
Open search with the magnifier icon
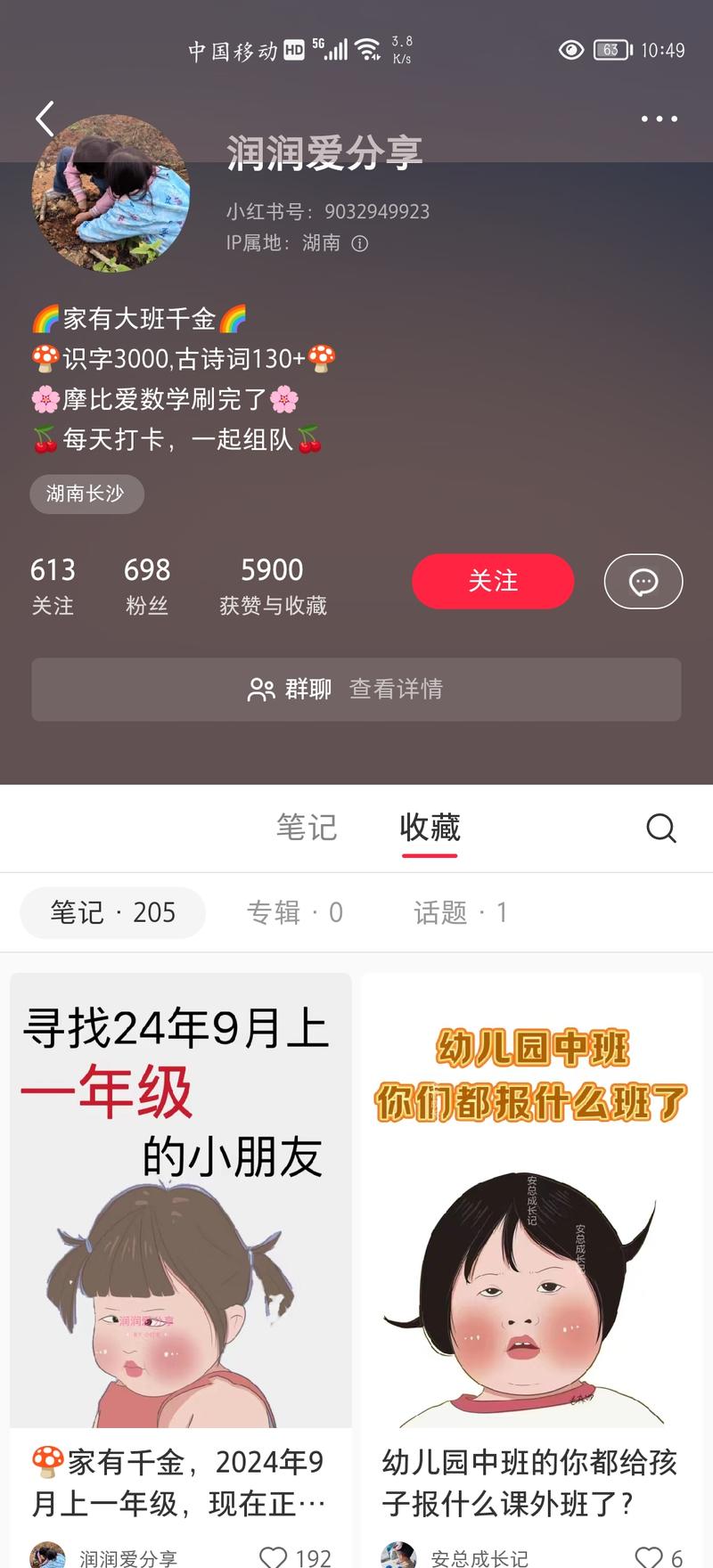pos(660,828)
